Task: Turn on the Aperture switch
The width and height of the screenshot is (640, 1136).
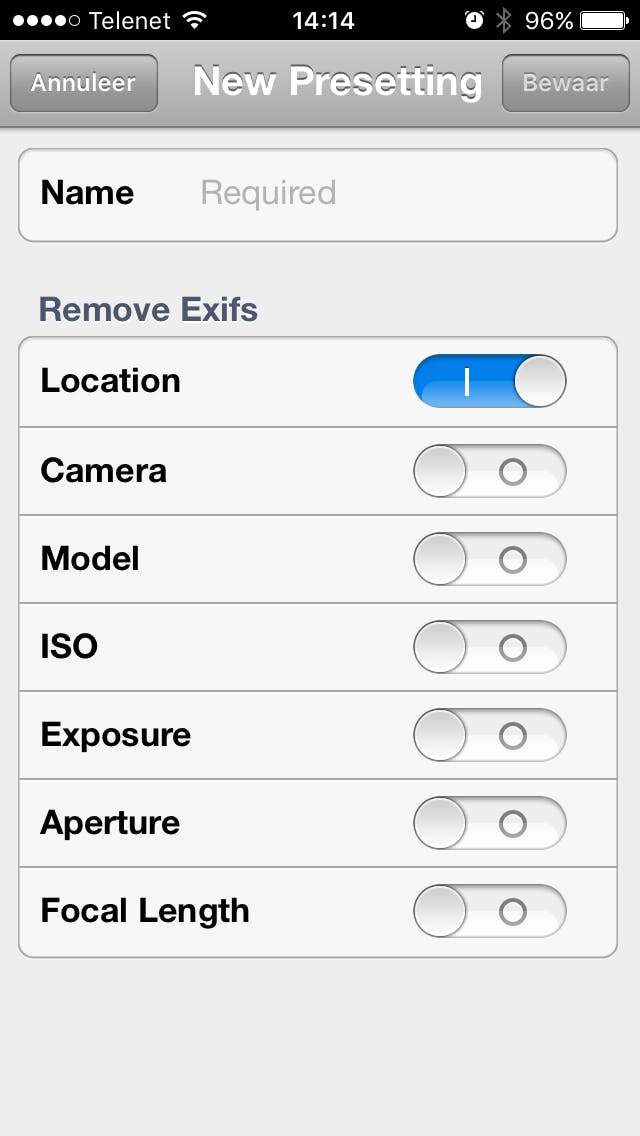Action: tap(489, 823)
